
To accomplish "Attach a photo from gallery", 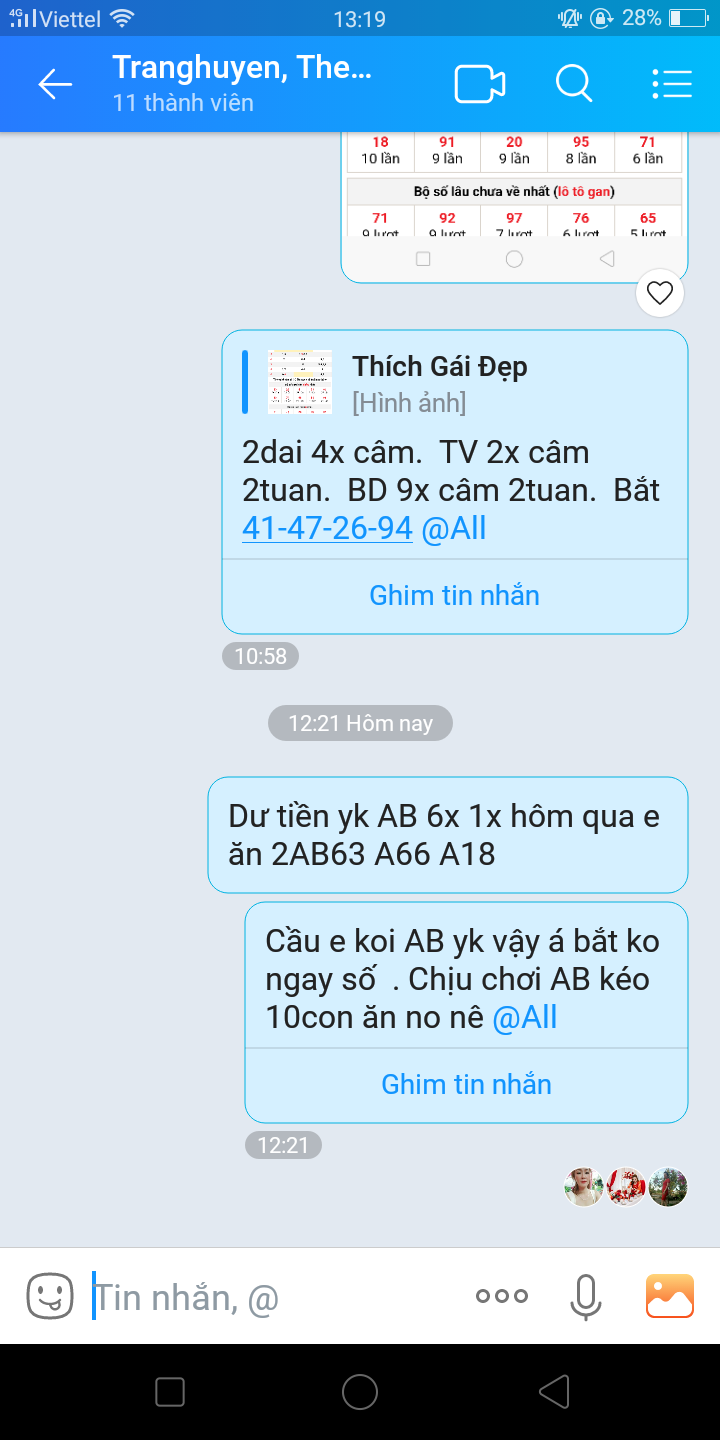I will coord(669,1296).
